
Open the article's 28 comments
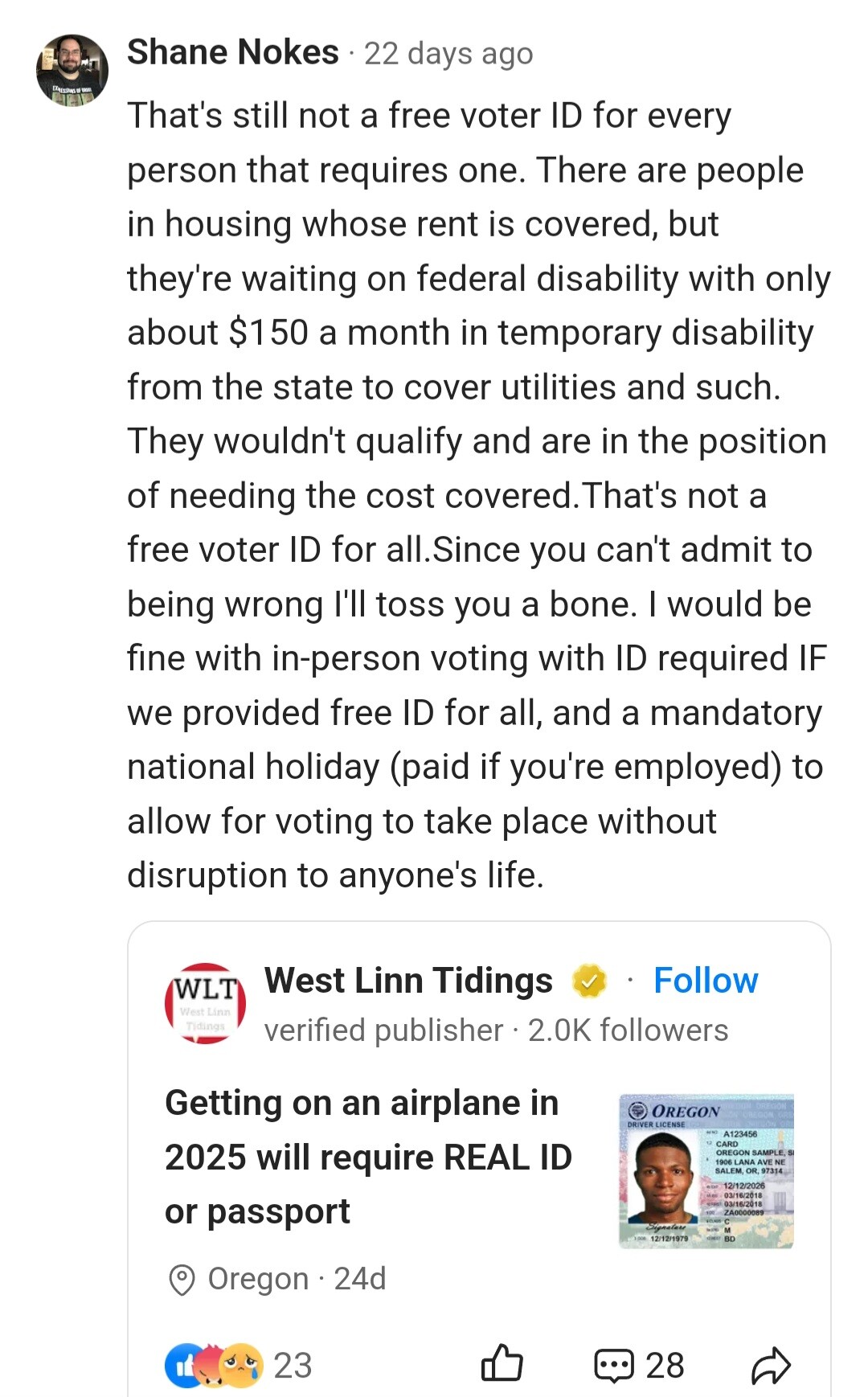639,1365
